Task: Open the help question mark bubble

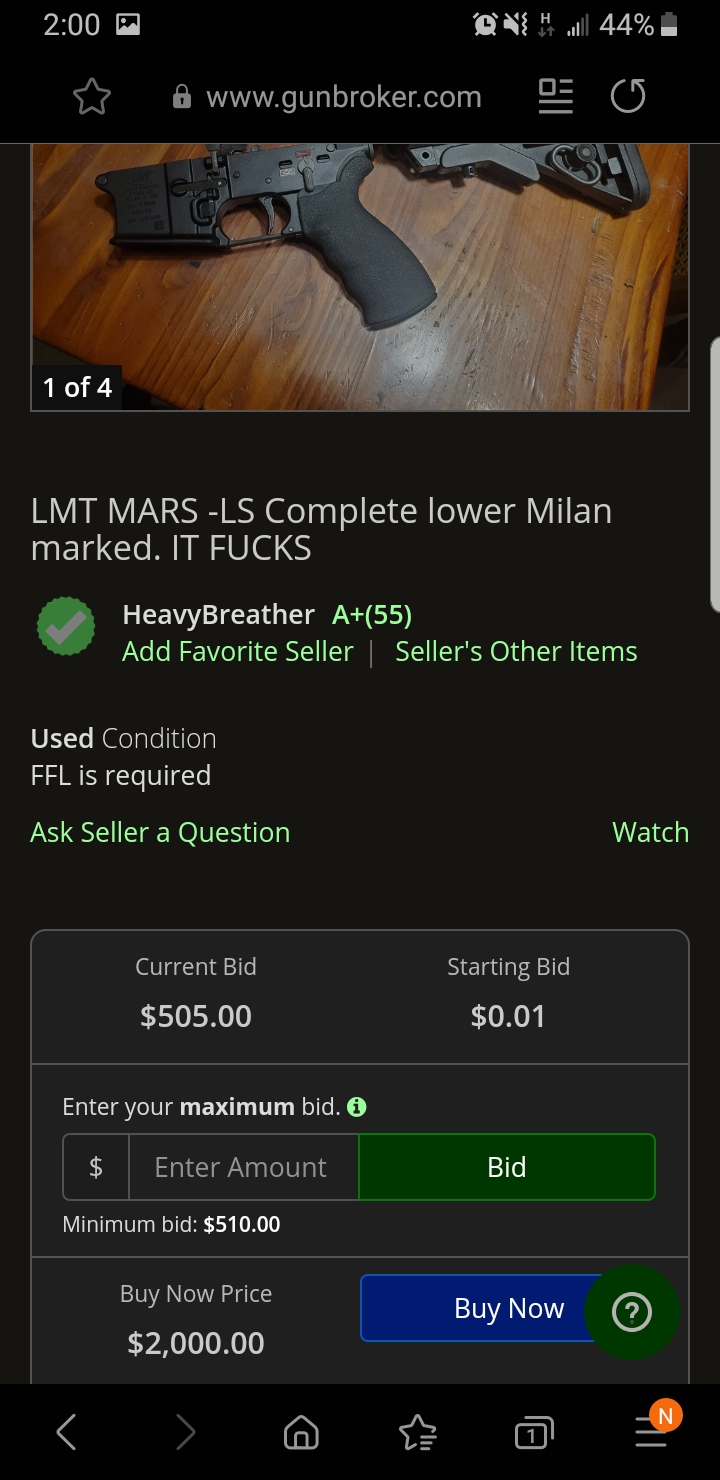Action: 632,1312
